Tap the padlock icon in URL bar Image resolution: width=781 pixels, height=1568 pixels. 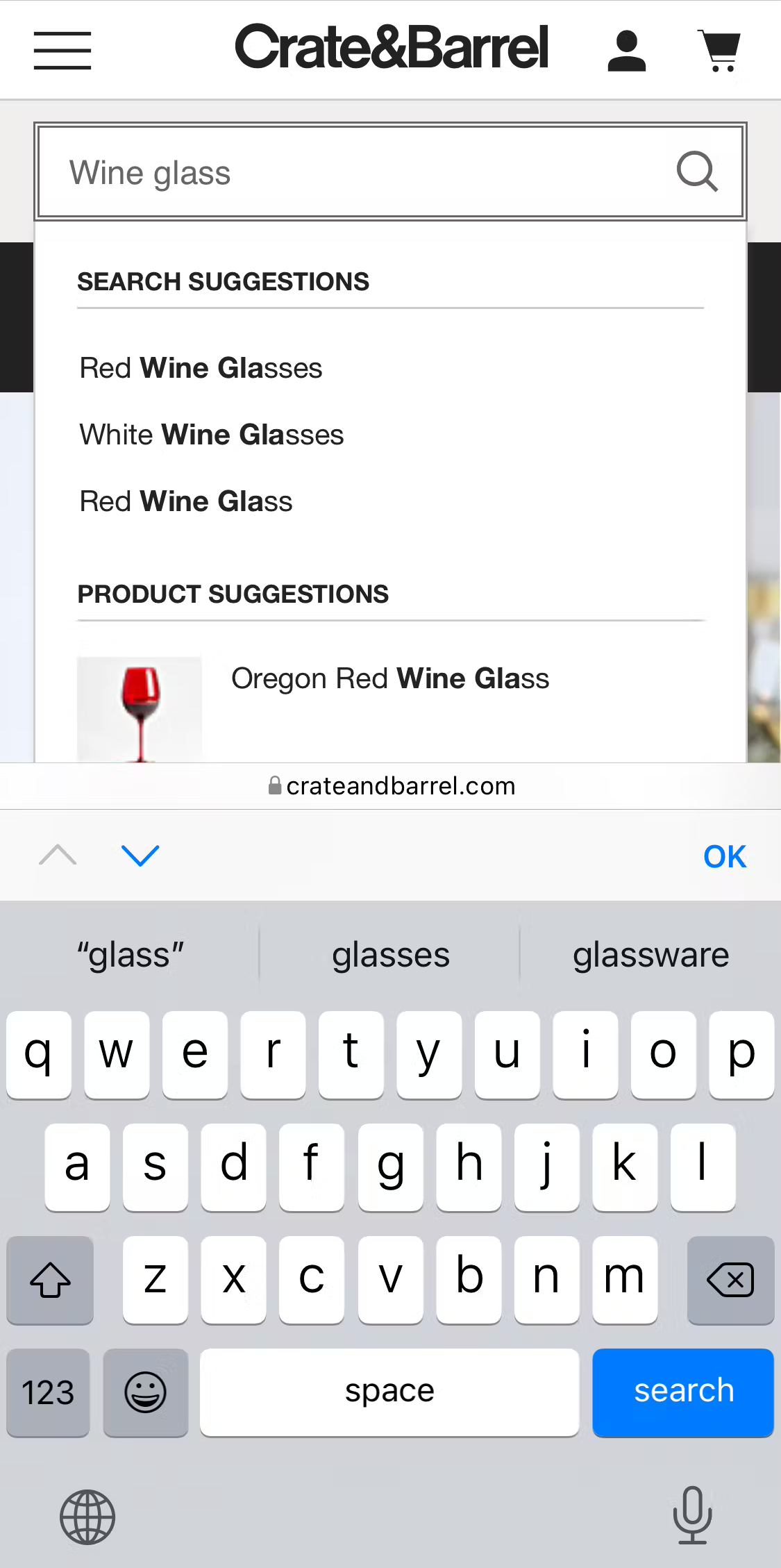275,785
